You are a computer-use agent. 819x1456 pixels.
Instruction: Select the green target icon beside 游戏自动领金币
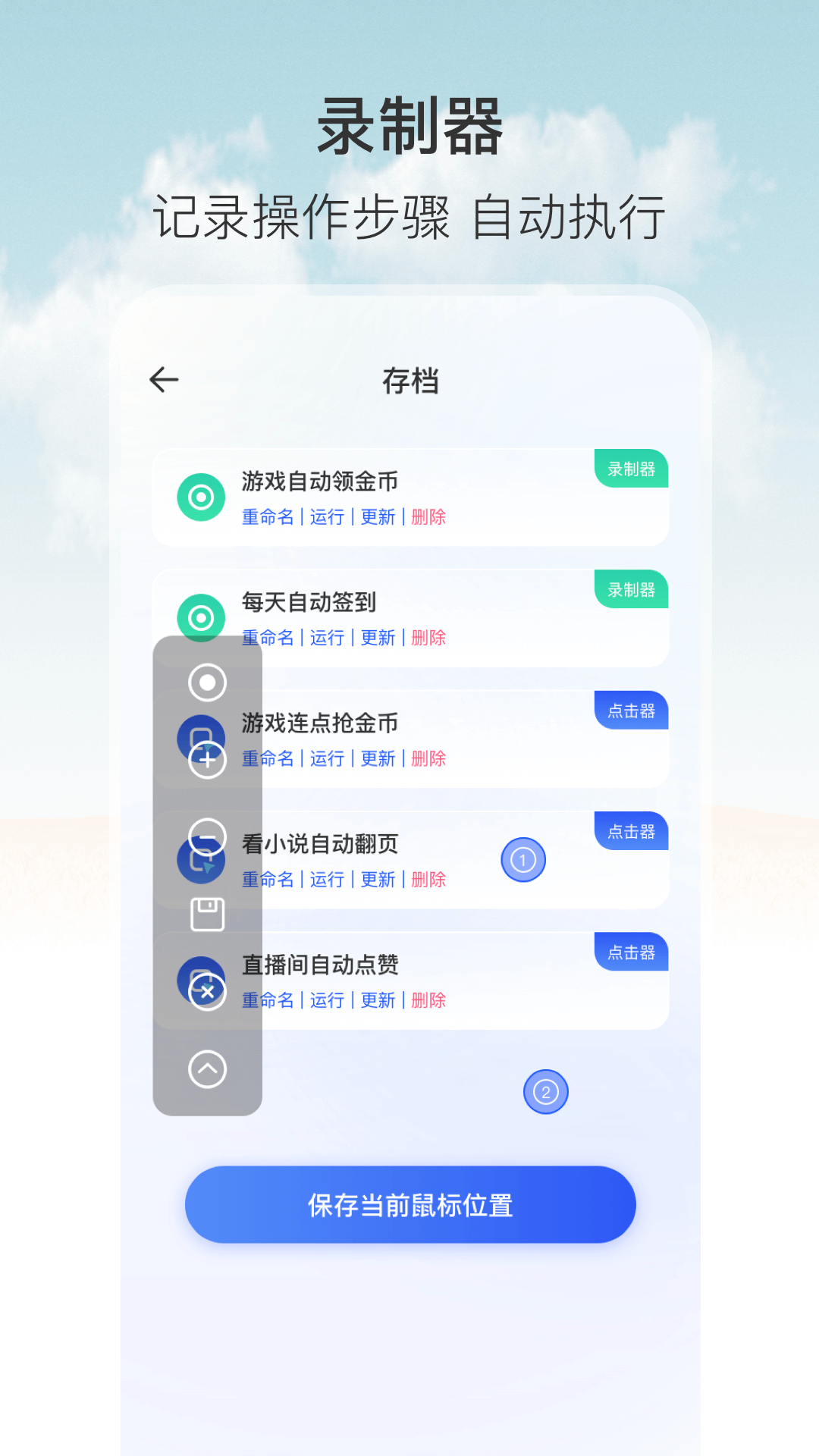pyautogui.click(x=201, y=497)
